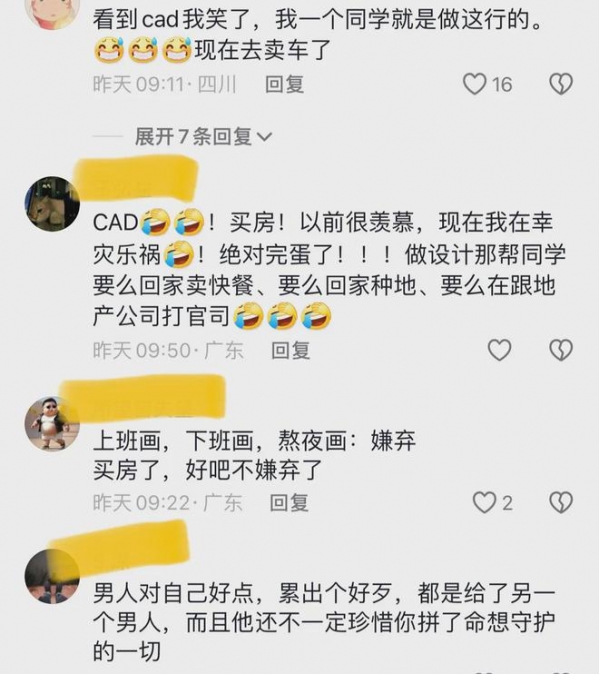Reply to the 上班画 下班画 comment

tap(290, 502)
